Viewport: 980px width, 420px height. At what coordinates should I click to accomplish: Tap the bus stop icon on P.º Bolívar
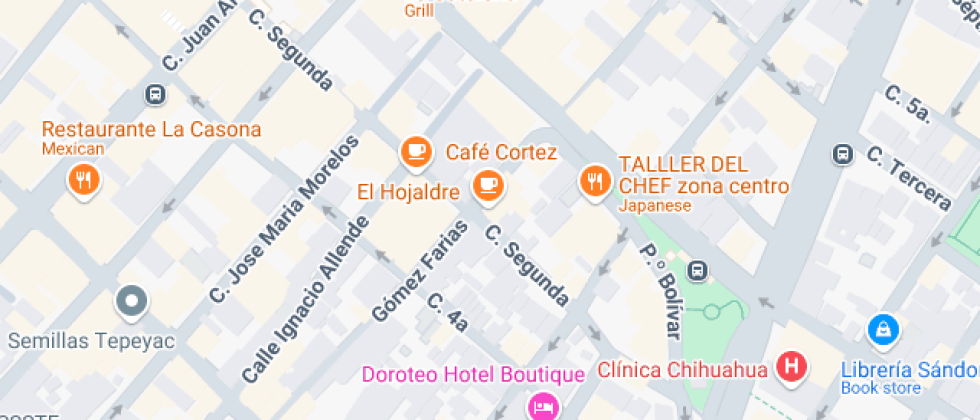pyautogui.click(x=698, y=271)
